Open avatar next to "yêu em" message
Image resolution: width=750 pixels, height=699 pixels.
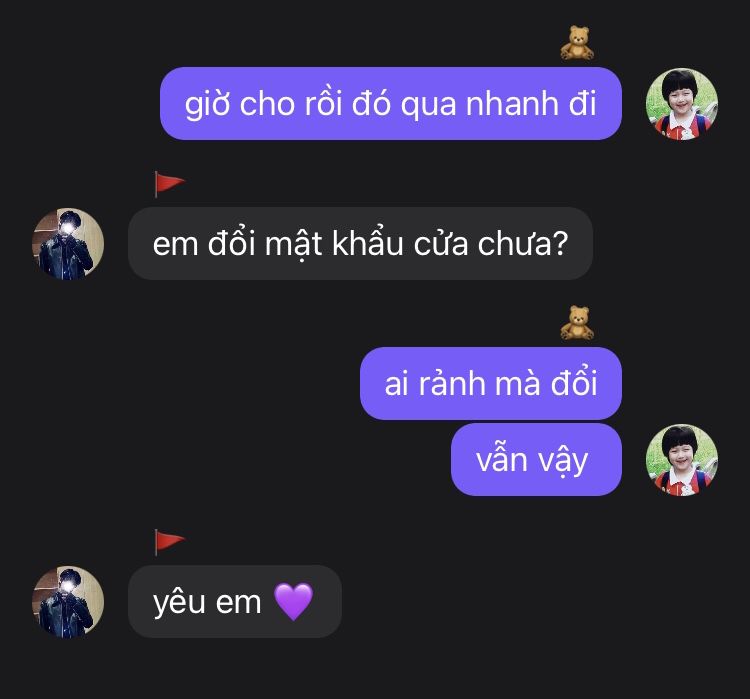coord(68,601)
